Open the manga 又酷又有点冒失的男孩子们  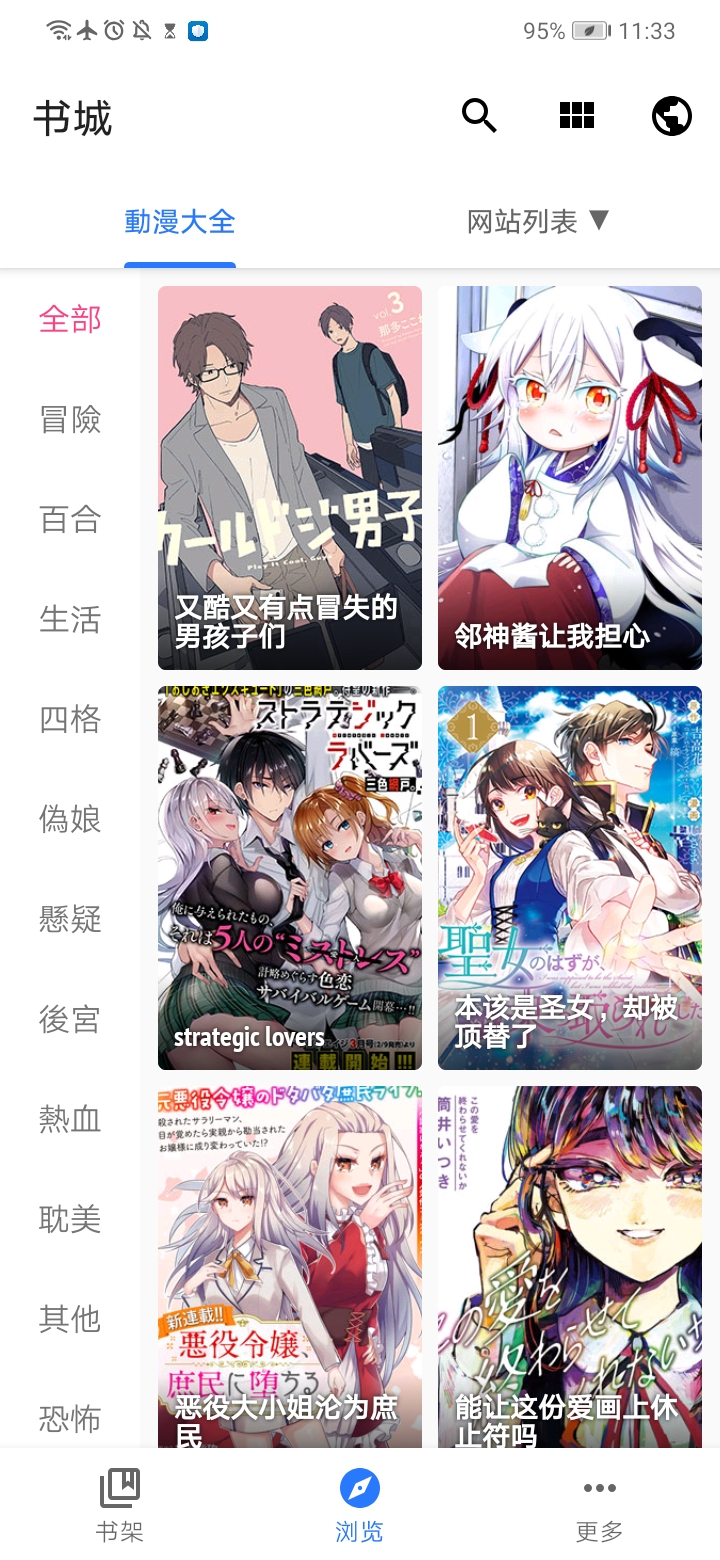[x=289, y=477]
